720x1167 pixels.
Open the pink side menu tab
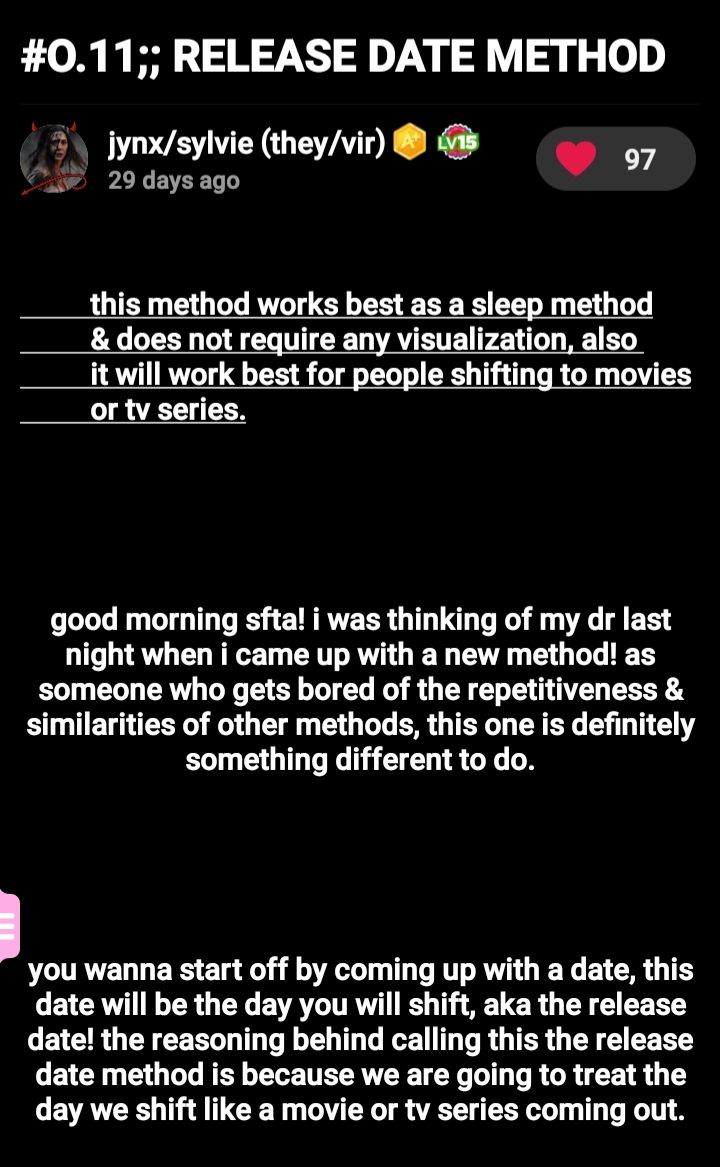coord(8,927)
